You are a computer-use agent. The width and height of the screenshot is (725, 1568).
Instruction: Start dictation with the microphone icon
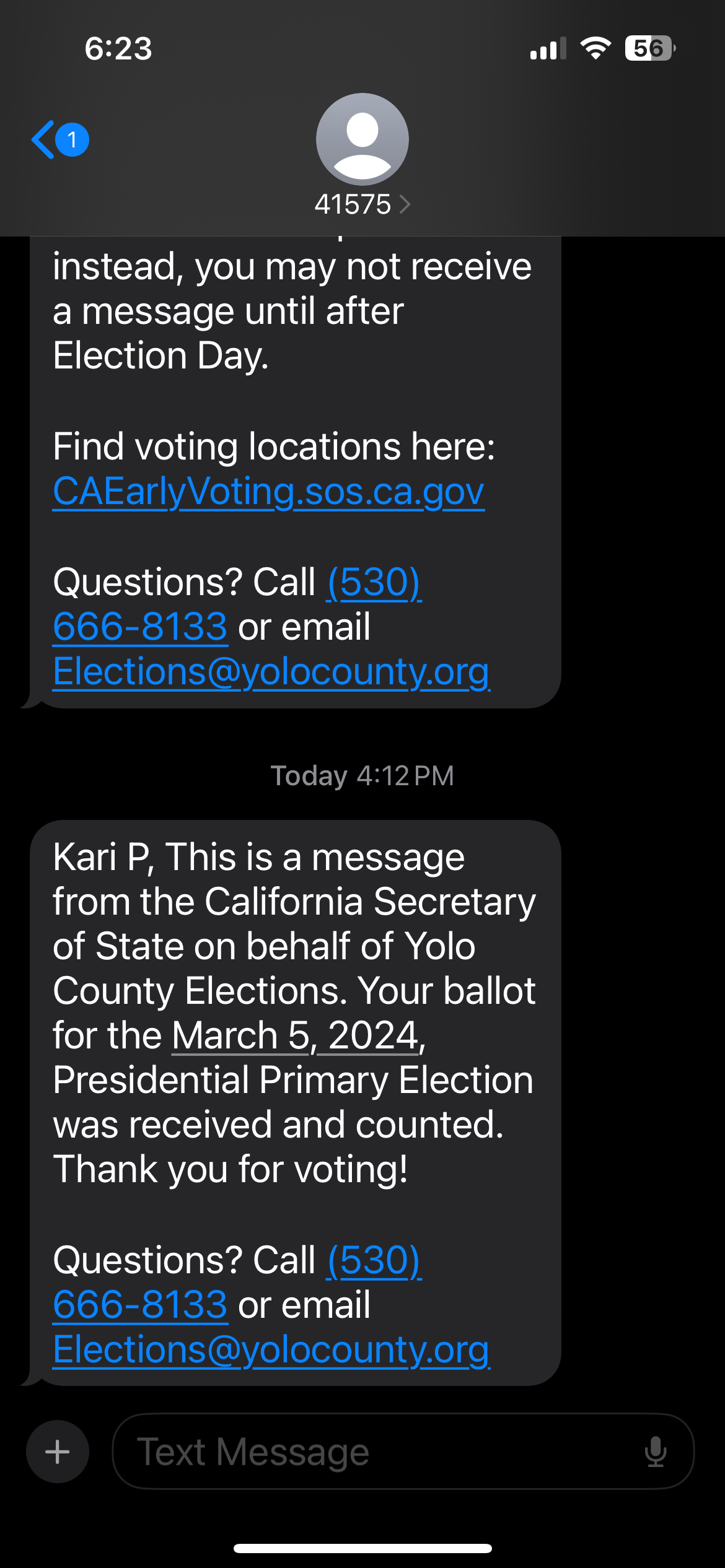(x=655, y=1452)
